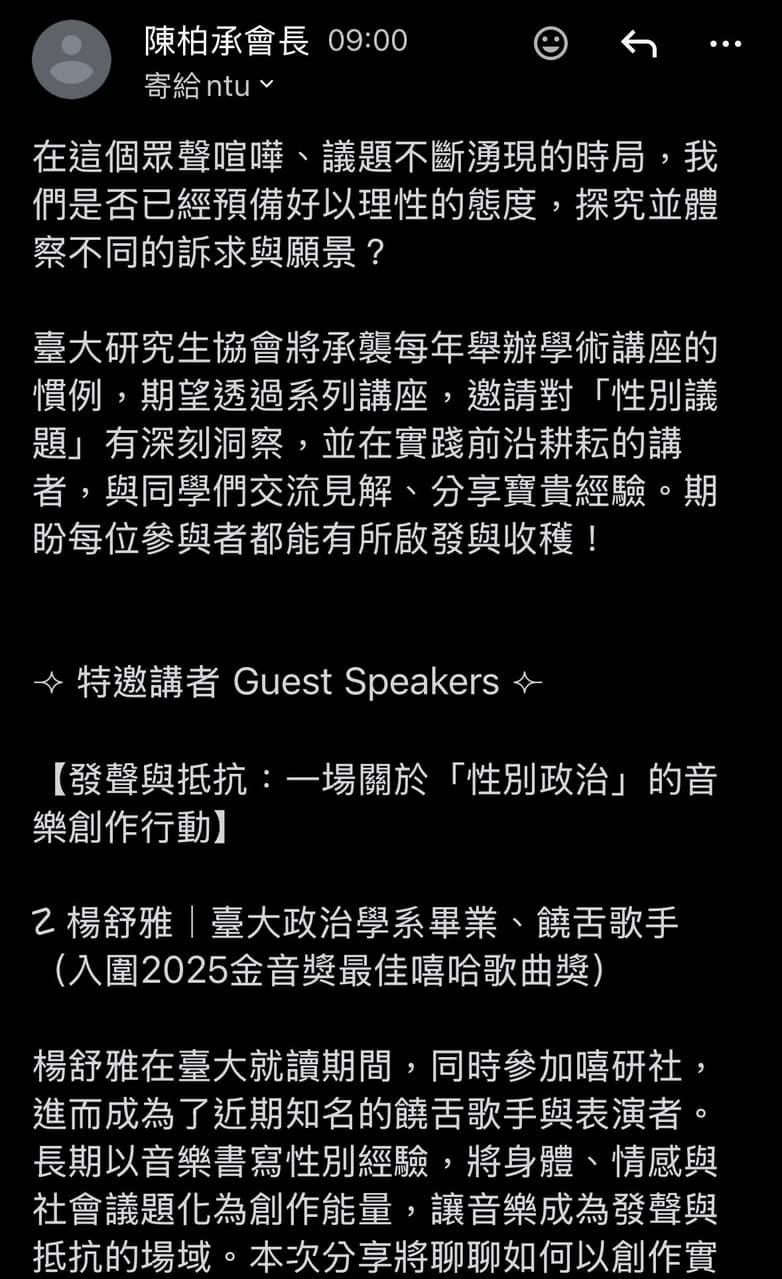The width and height of the screenshot is (782, 1279).
Task: Reply to the email with the arrow icon
Action: [638, 43]
